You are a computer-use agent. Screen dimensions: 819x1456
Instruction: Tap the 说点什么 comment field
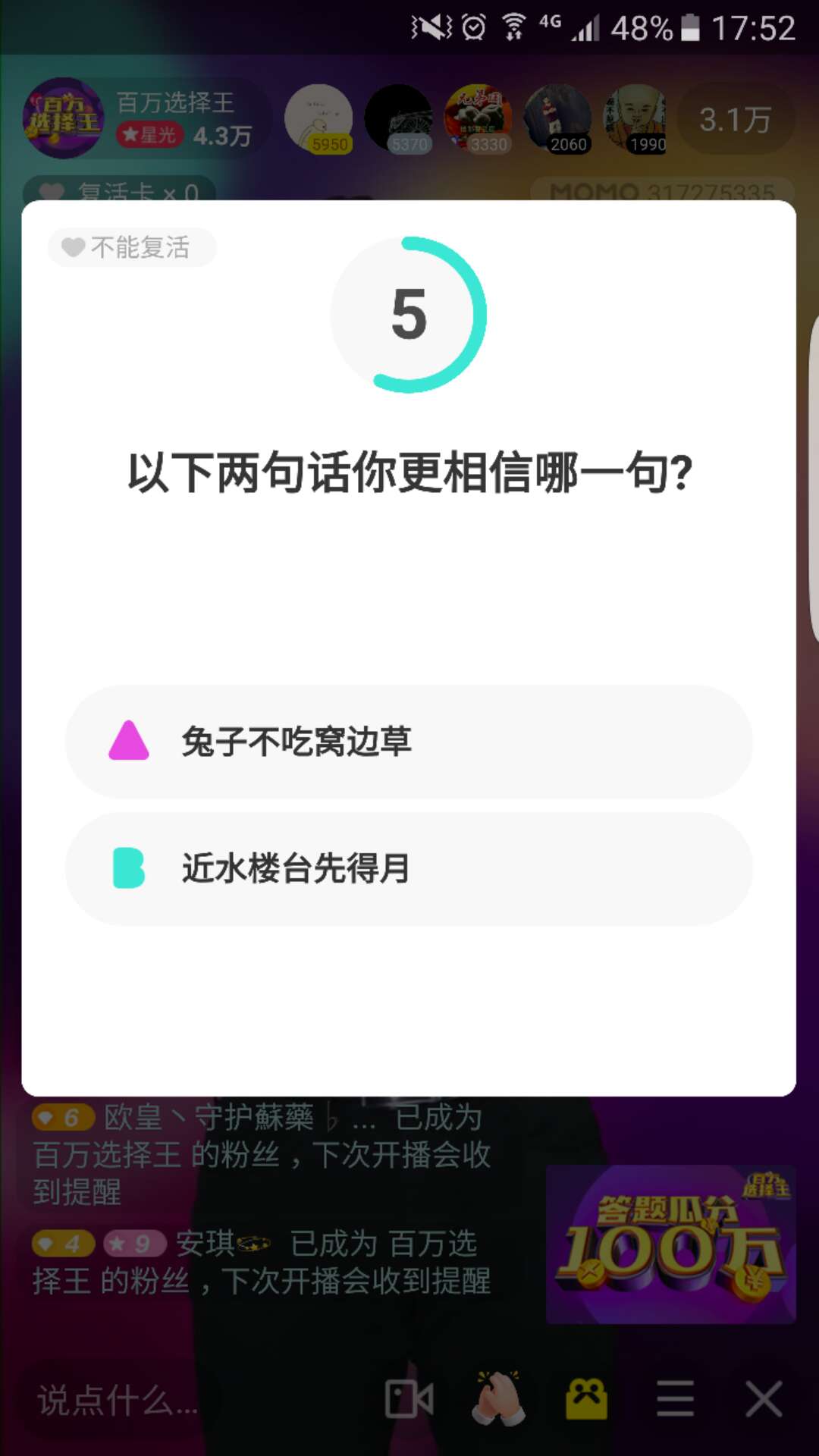click(x=118, y=1400)
